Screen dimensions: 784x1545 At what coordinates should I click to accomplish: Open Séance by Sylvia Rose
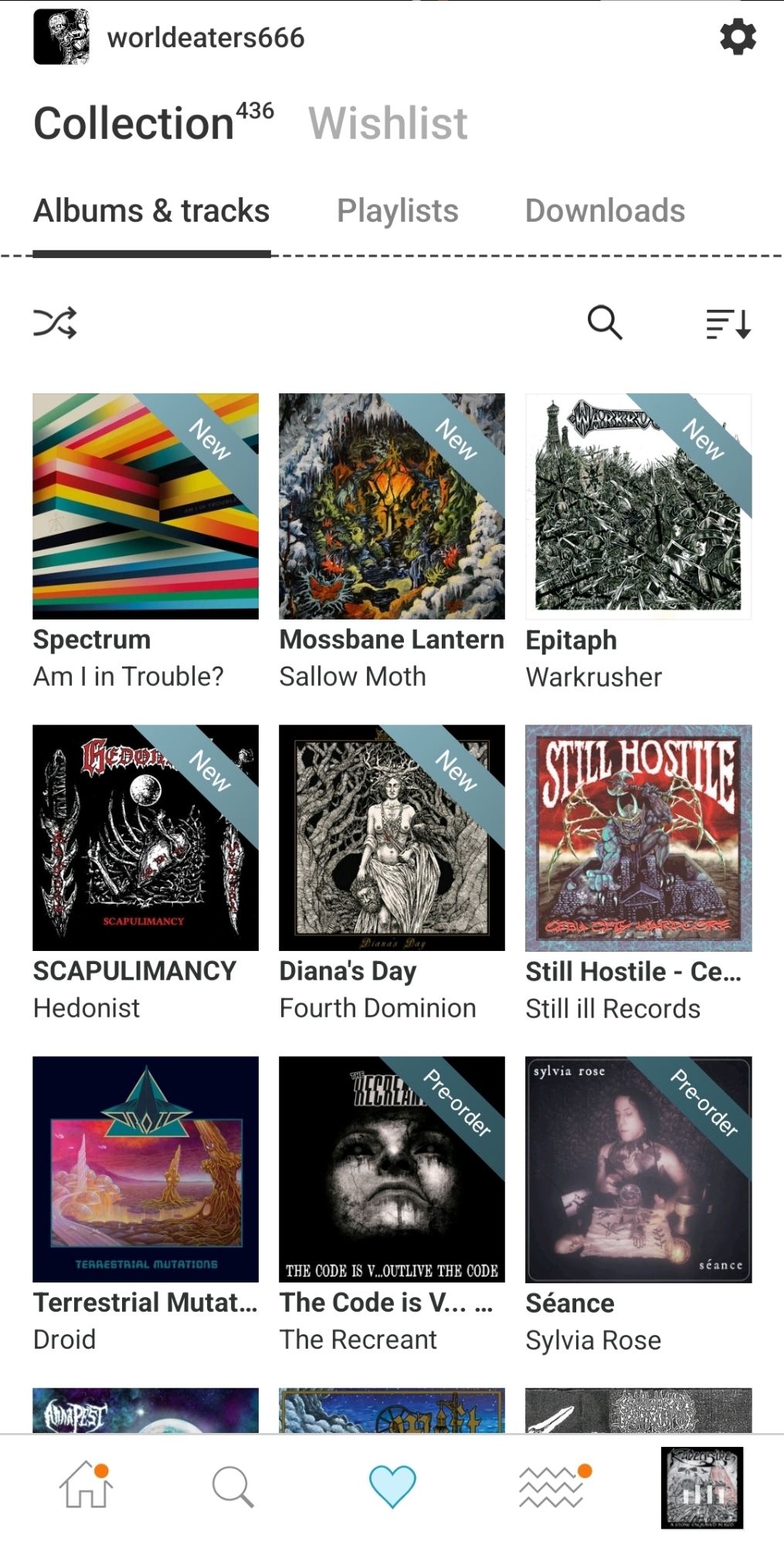(x=638, y=1170)
